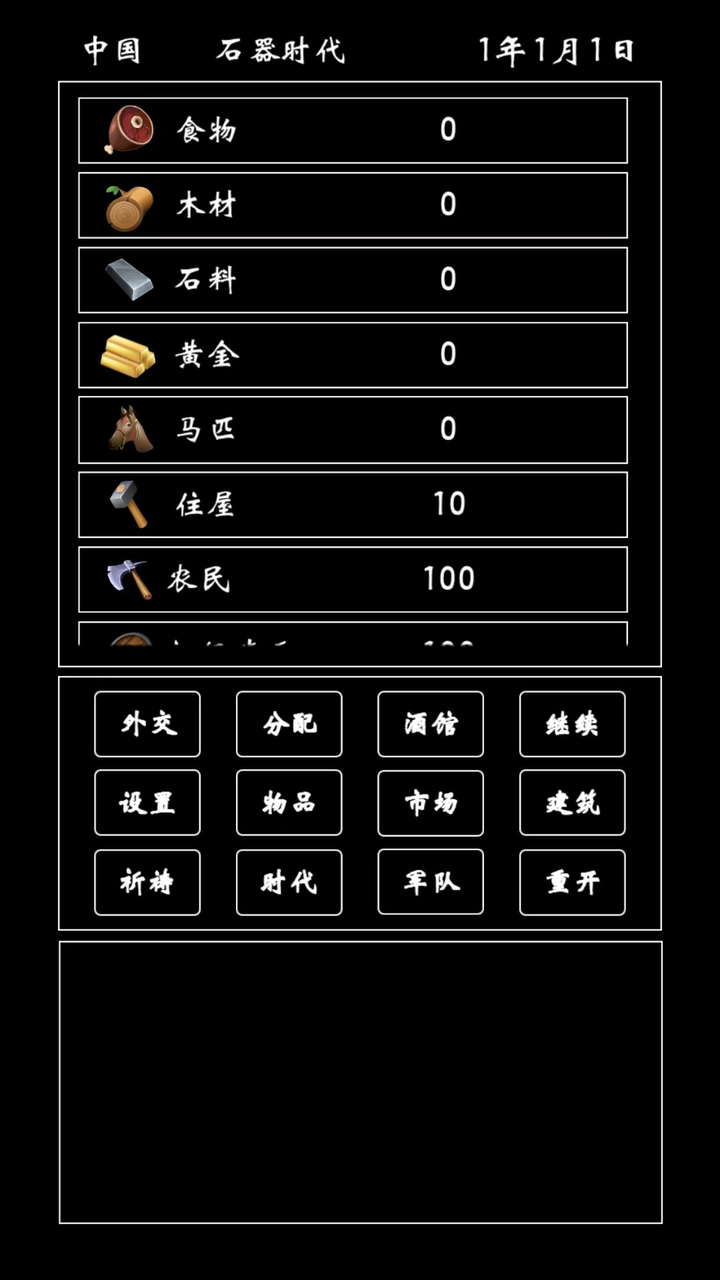Click the meat icon beside 食物
The height and width of the screenshot is (1280, 720).
click(127, 128)
